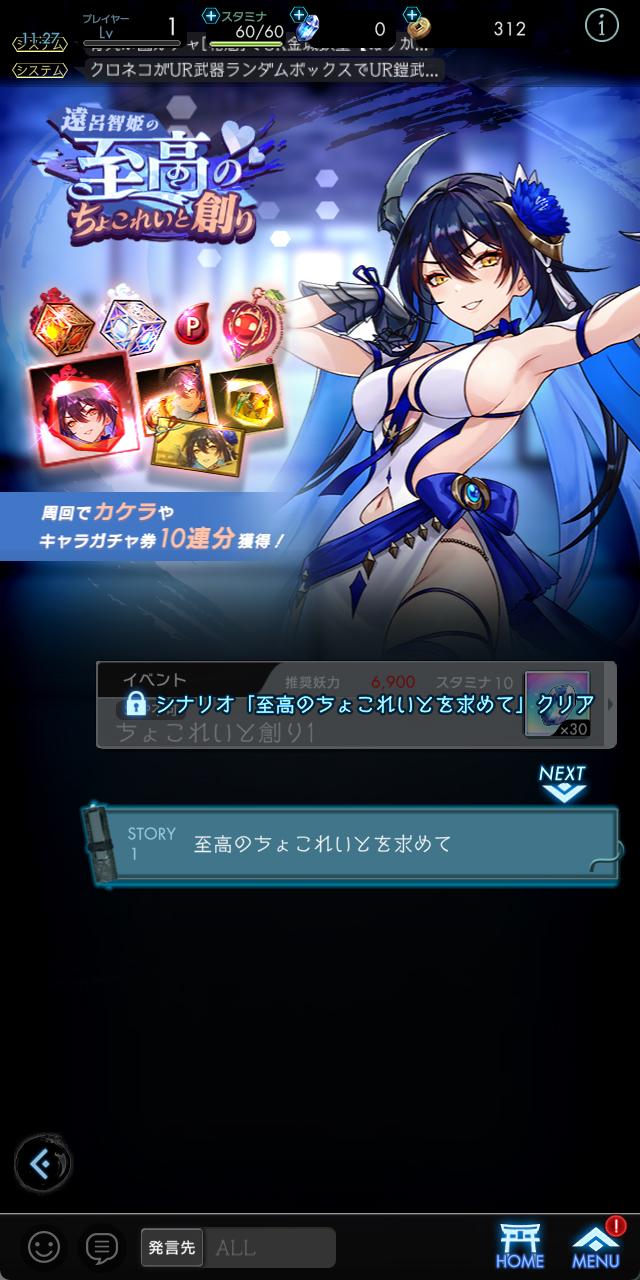Add coins with the plus icon
This screenshot has width=640, height=1280.
(x=412, y=15)
